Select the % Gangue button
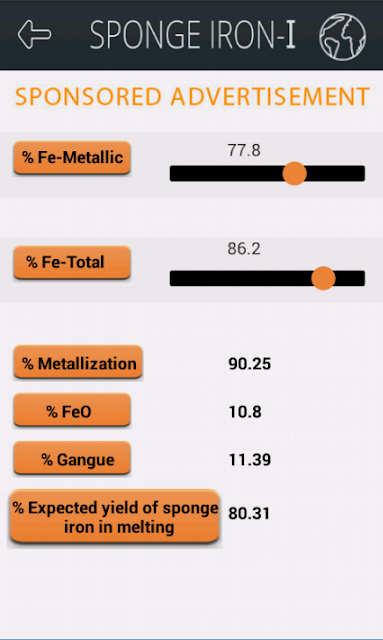This screenshot has height=640, width=383. tap(72, 459)
